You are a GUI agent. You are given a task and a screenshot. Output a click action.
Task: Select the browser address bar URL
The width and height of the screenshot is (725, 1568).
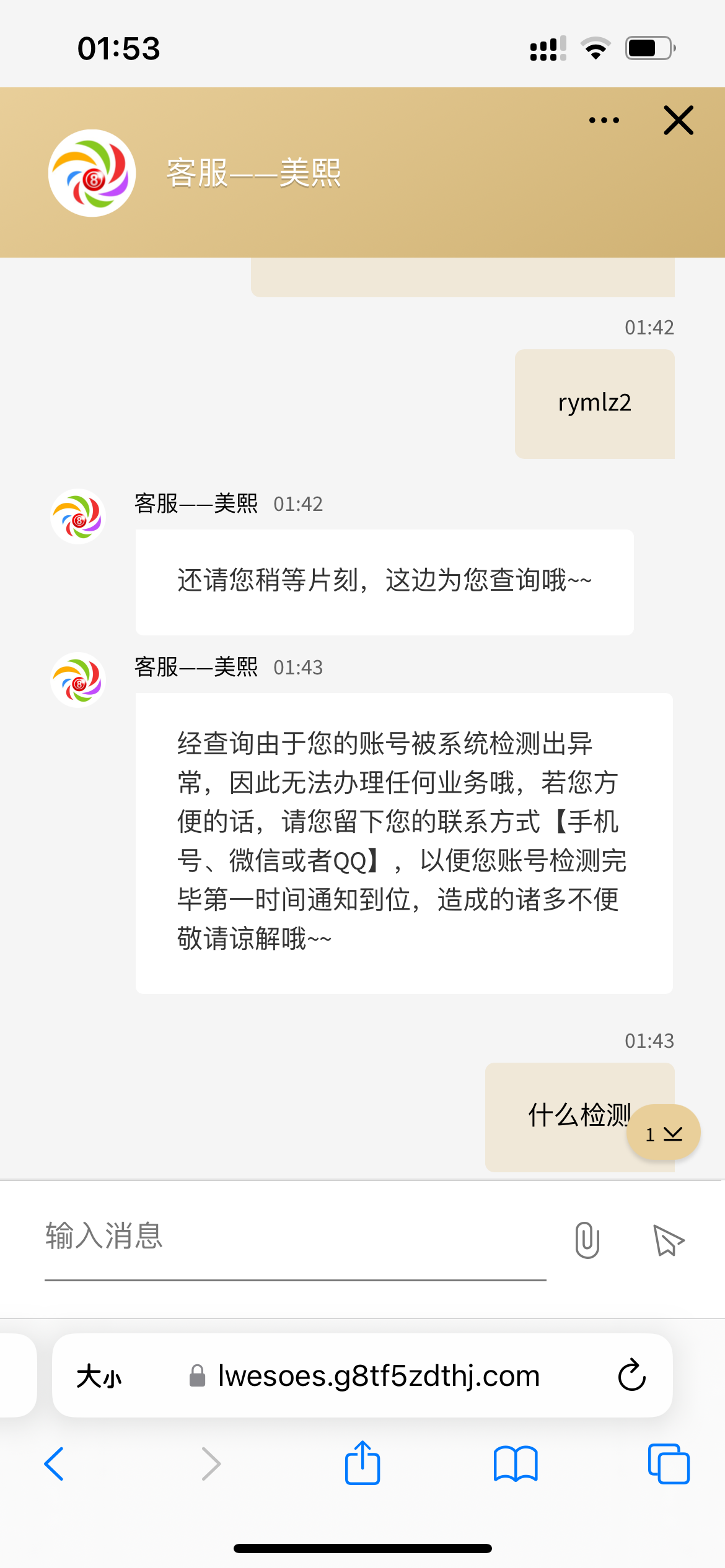point(378,1376)
